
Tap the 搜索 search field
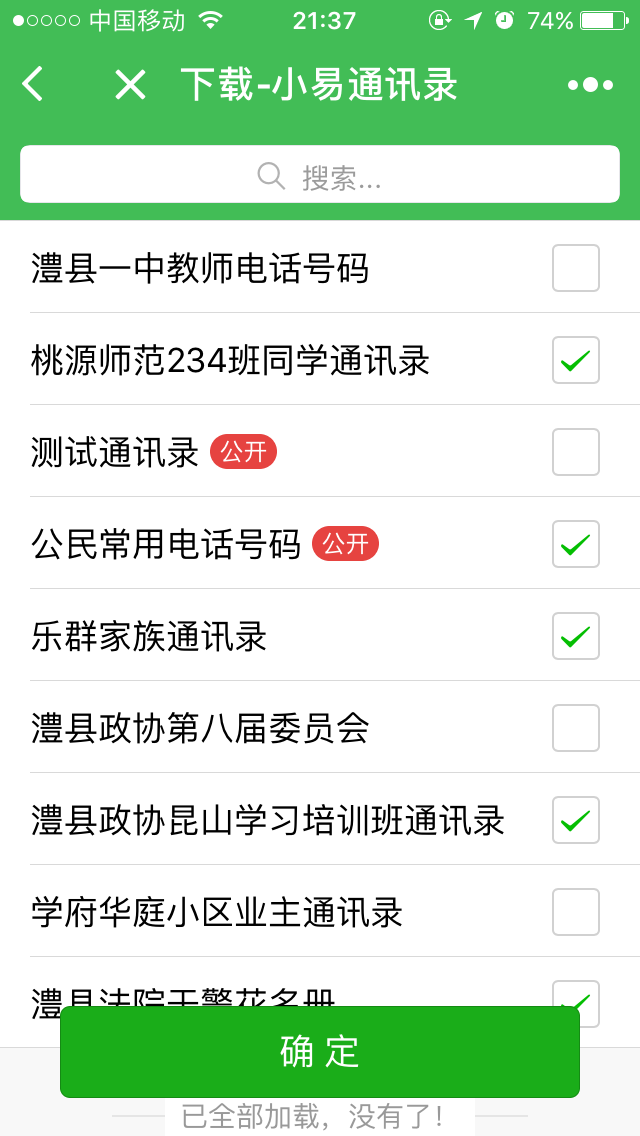point(320,175)
